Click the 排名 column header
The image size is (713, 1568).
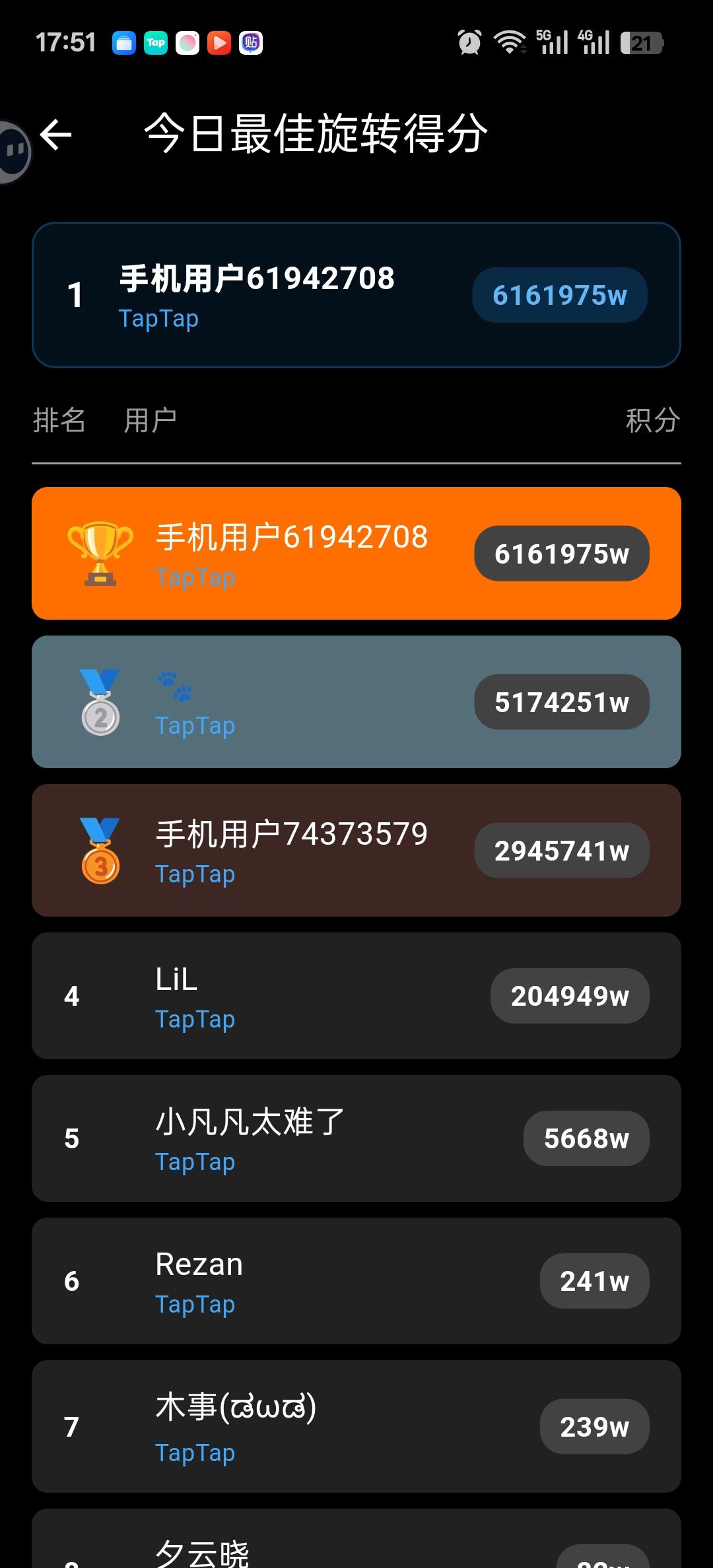click(58, 420)
